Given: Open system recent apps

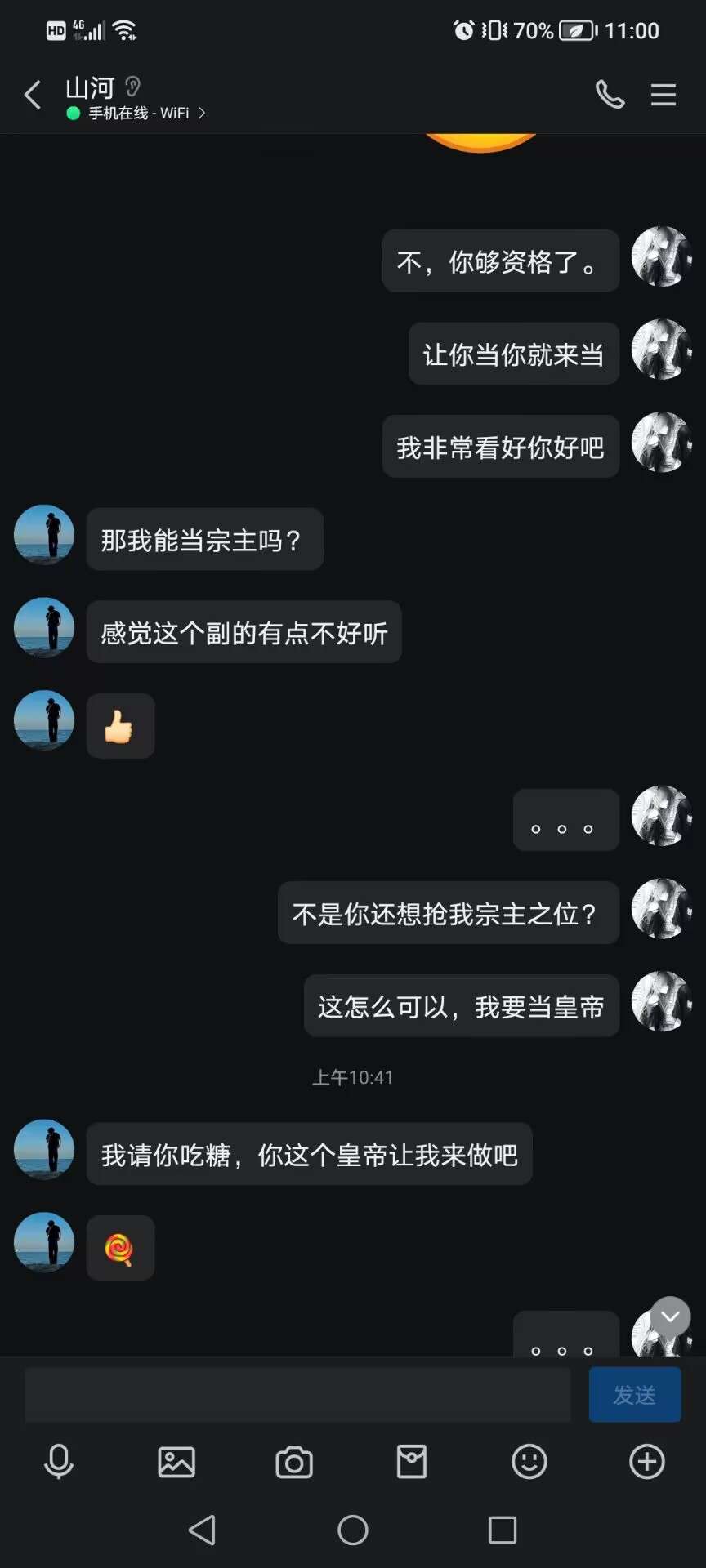Looking at the screenshot, I should click(x=503, y=1530).
